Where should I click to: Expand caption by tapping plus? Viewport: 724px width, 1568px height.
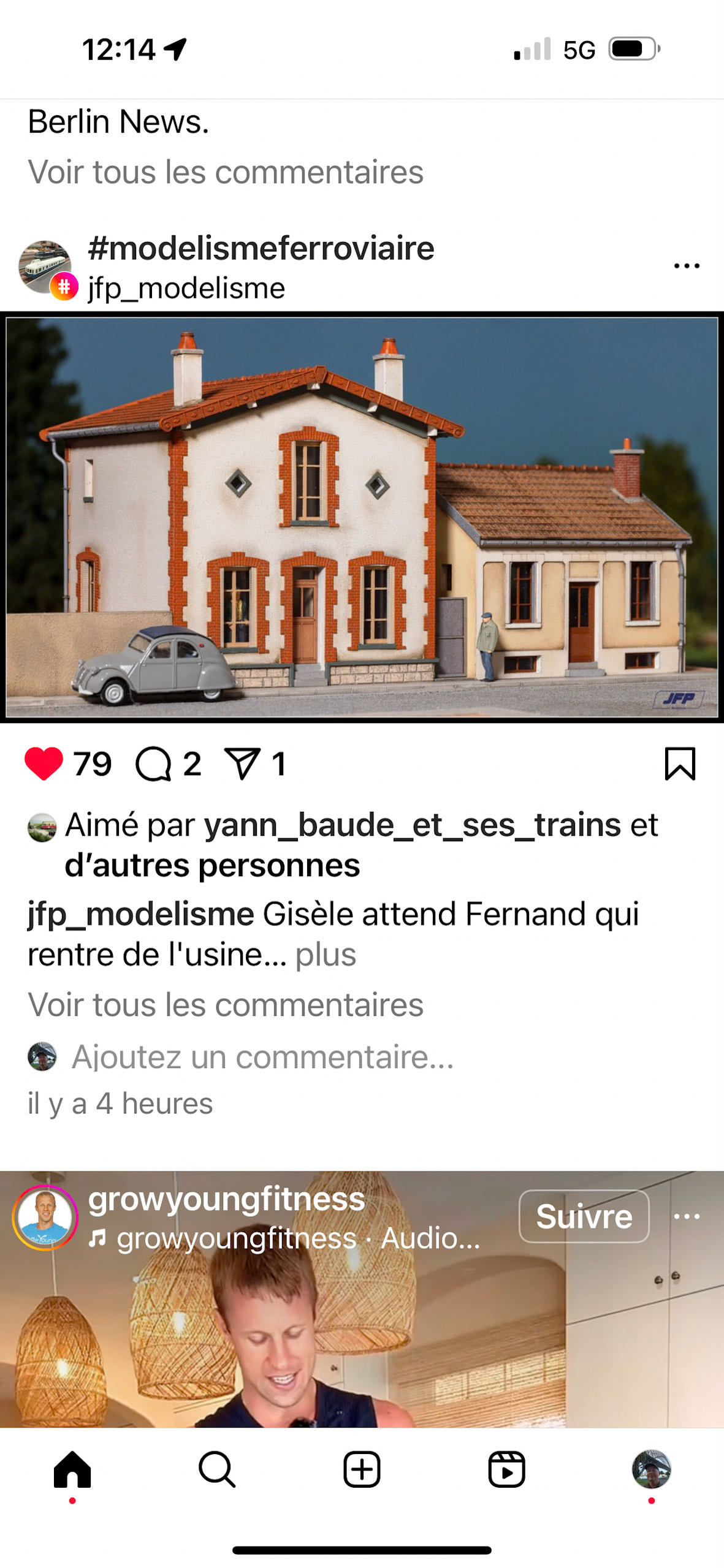pyautogui.click(x=326, y=955)
